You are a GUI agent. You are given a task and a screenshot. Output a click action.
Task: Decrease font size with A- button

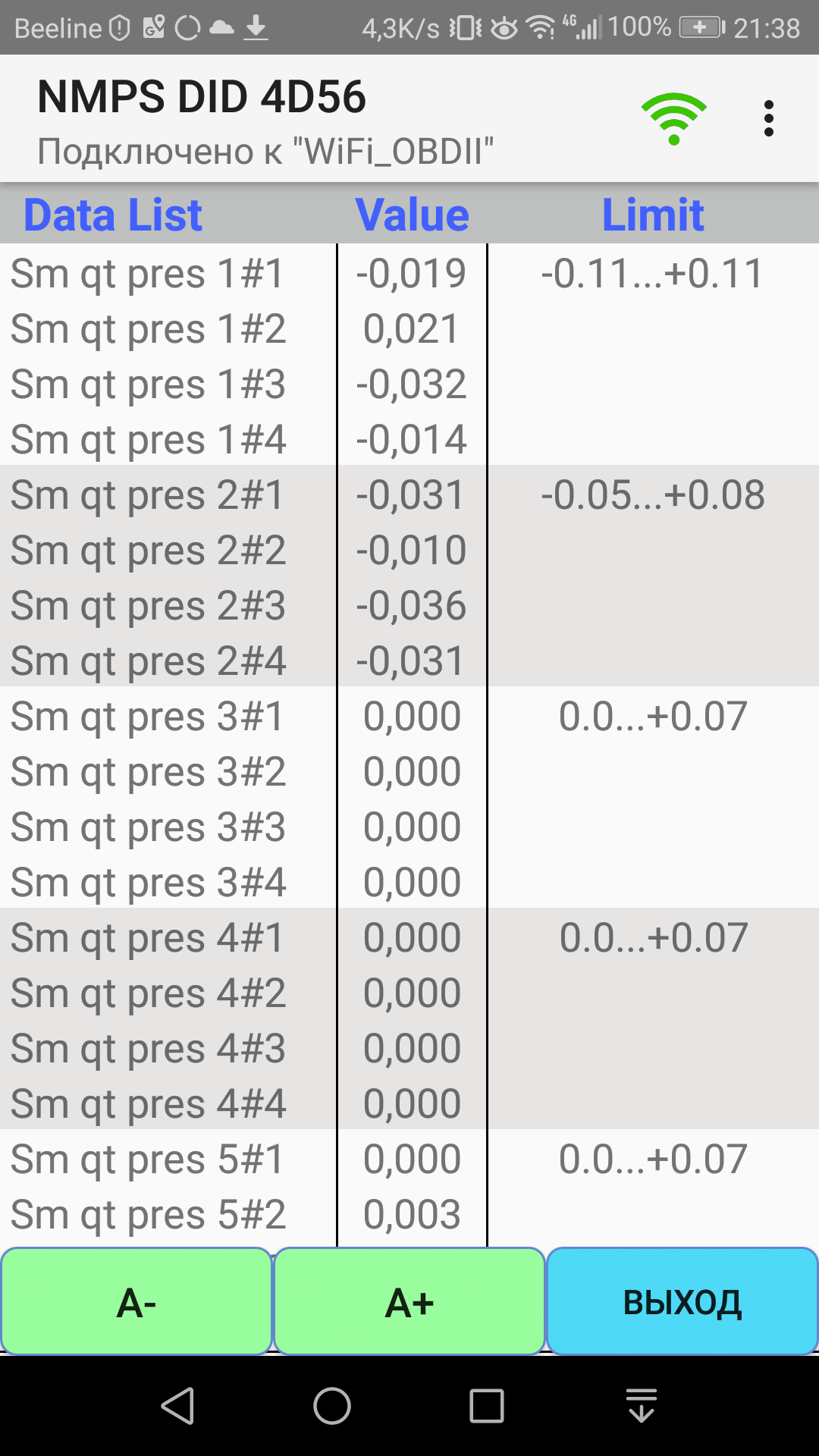(136, 1301)
